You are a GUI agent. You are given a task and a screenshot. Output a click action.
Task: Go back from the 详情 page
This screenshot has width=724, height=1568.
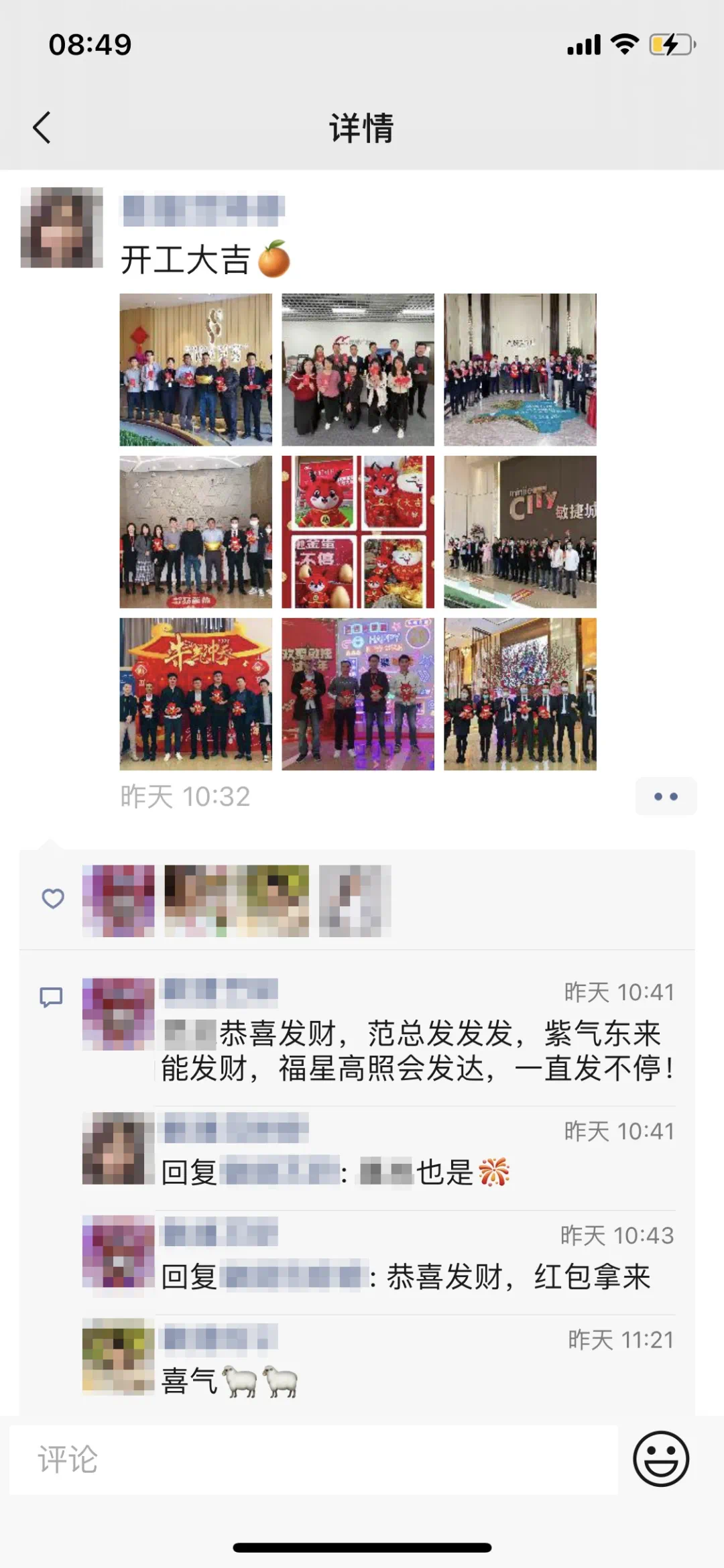[42, 127]
